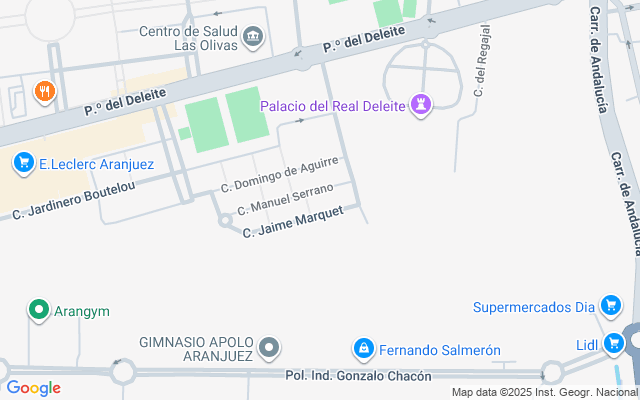Open the Arangym place marker
This screenshot has height=400, width=640.
coord(39,310)
